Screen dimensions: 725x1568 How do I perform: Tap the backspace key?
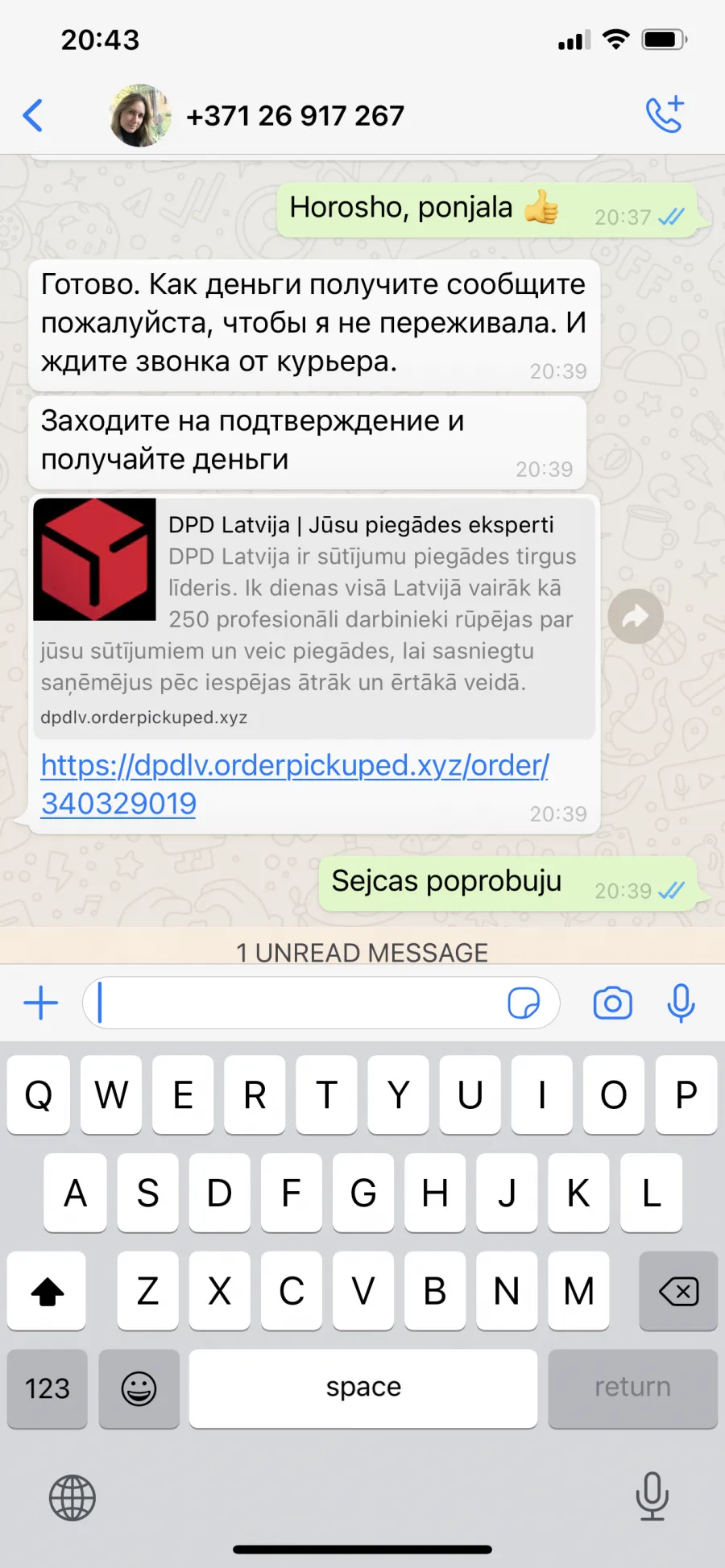click(x=678, y=1291)
